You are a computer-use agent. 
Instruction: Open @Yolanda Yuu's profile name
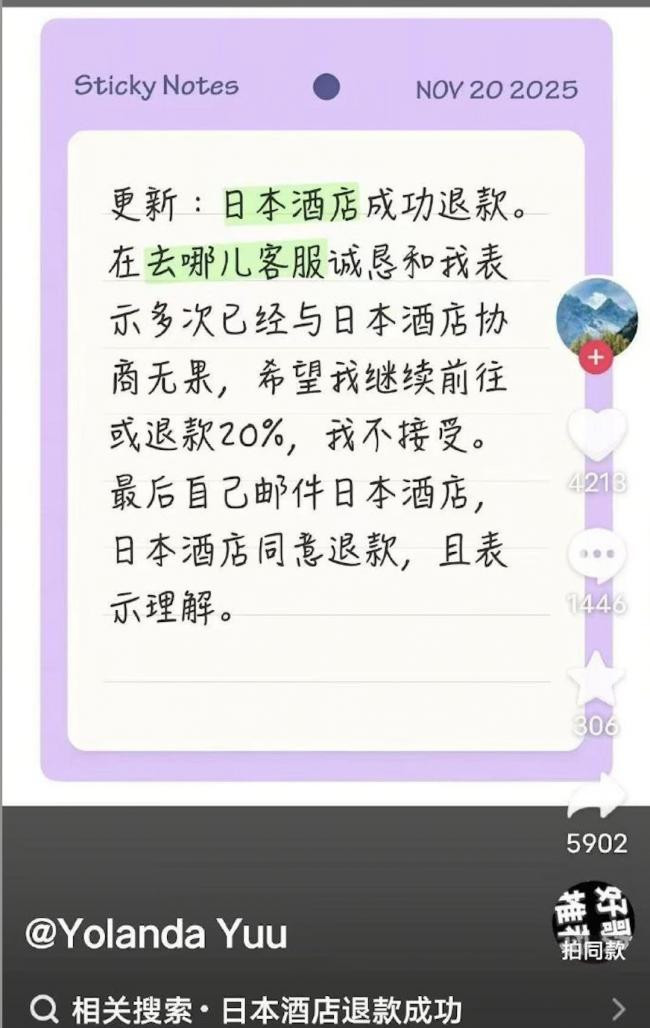[x=156, y=934]
